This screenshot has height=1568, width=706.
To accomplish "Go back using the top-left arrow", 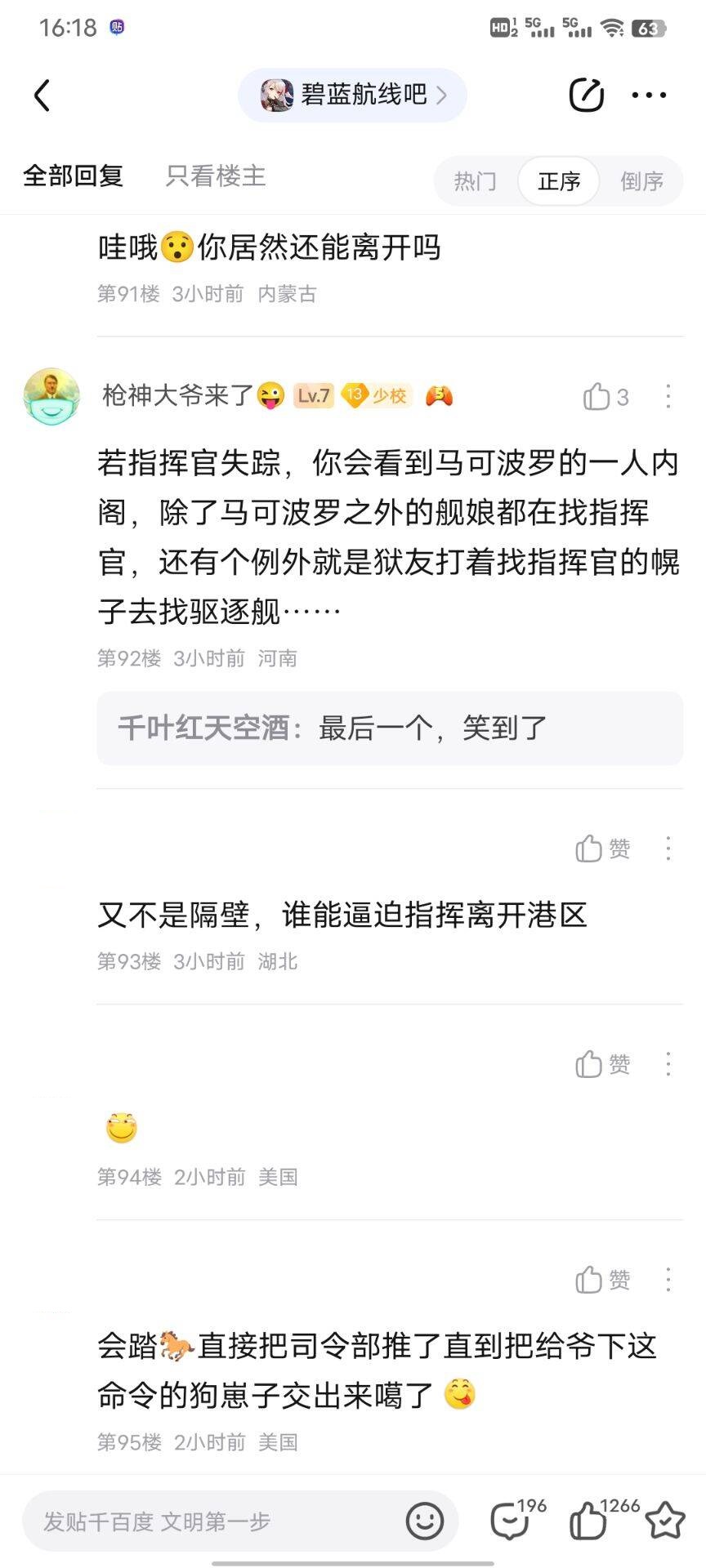I will click(42, 96).
